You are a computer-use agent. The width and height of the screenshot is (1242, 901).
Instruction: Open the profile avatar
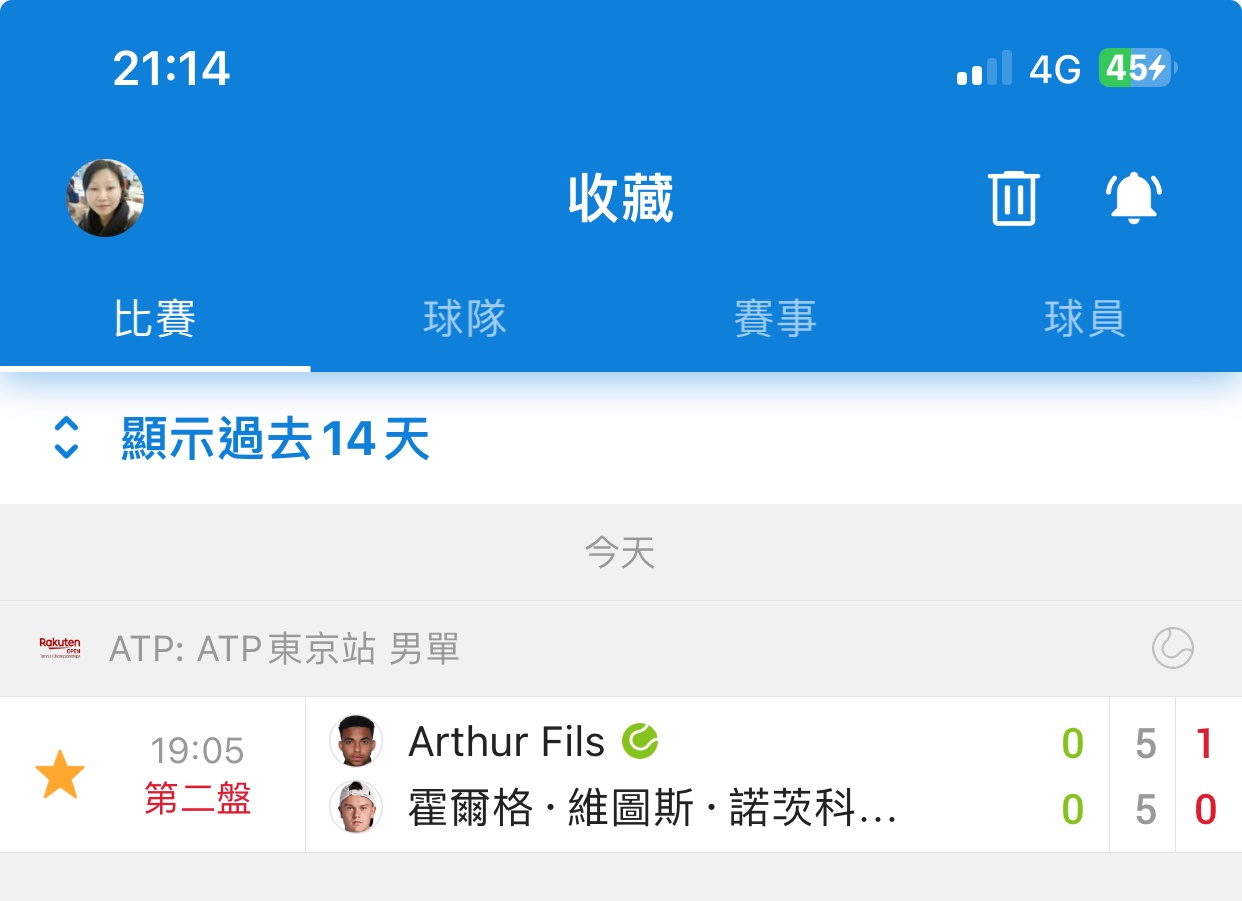[x=105, y=198]
